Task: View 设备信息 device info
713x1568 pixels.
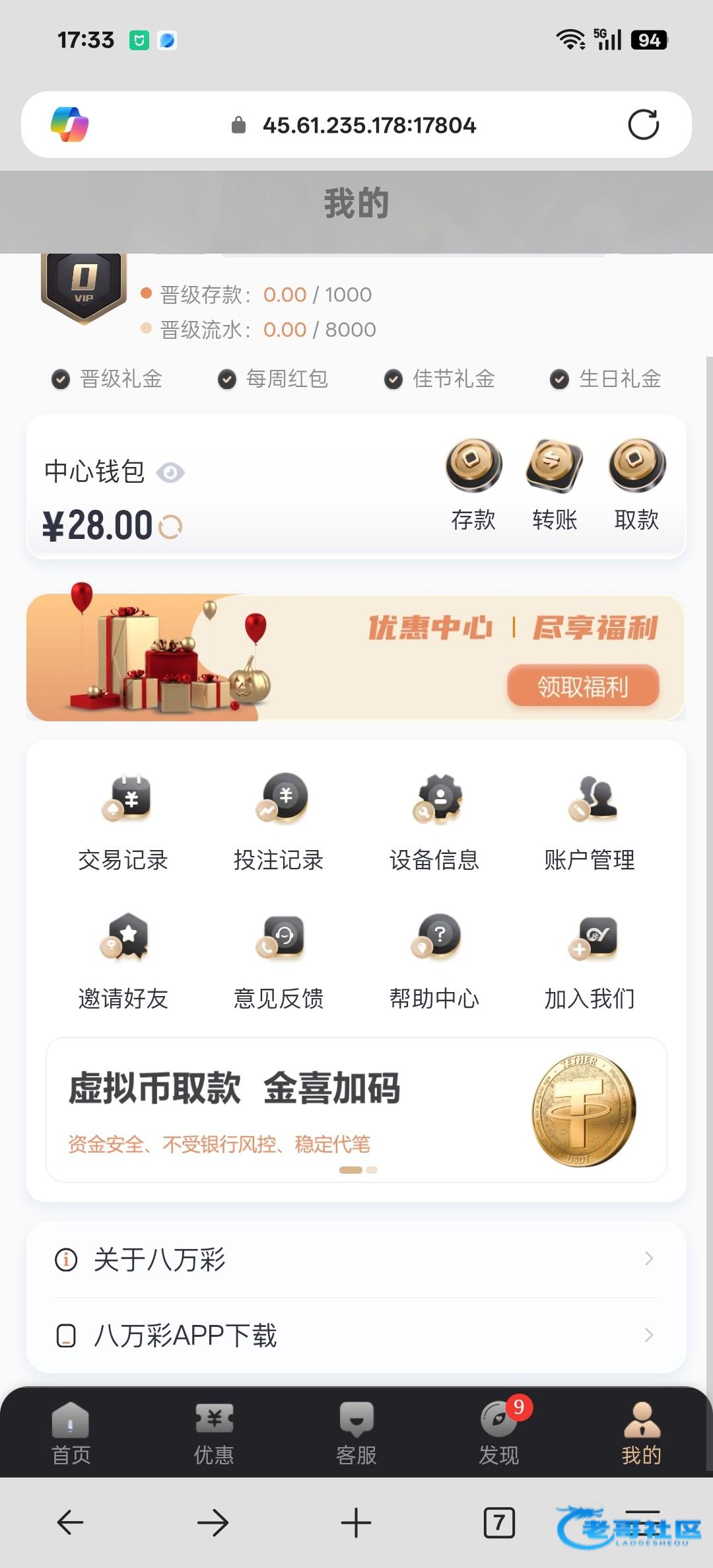Action: click(434, 821)
